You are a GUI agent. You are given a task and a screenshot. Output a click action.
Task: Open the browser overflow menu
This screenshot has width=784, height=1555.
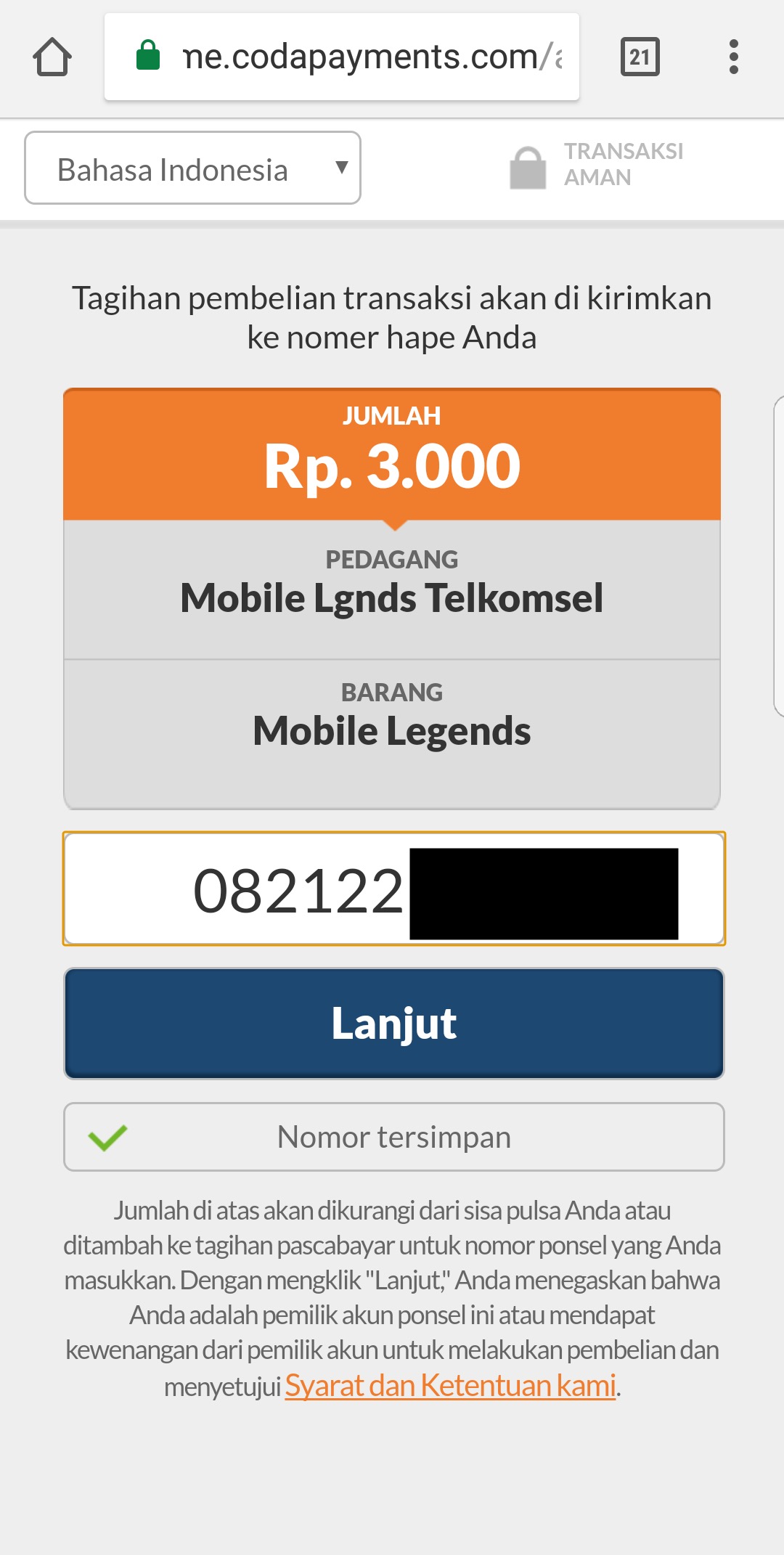coord(734,57)
